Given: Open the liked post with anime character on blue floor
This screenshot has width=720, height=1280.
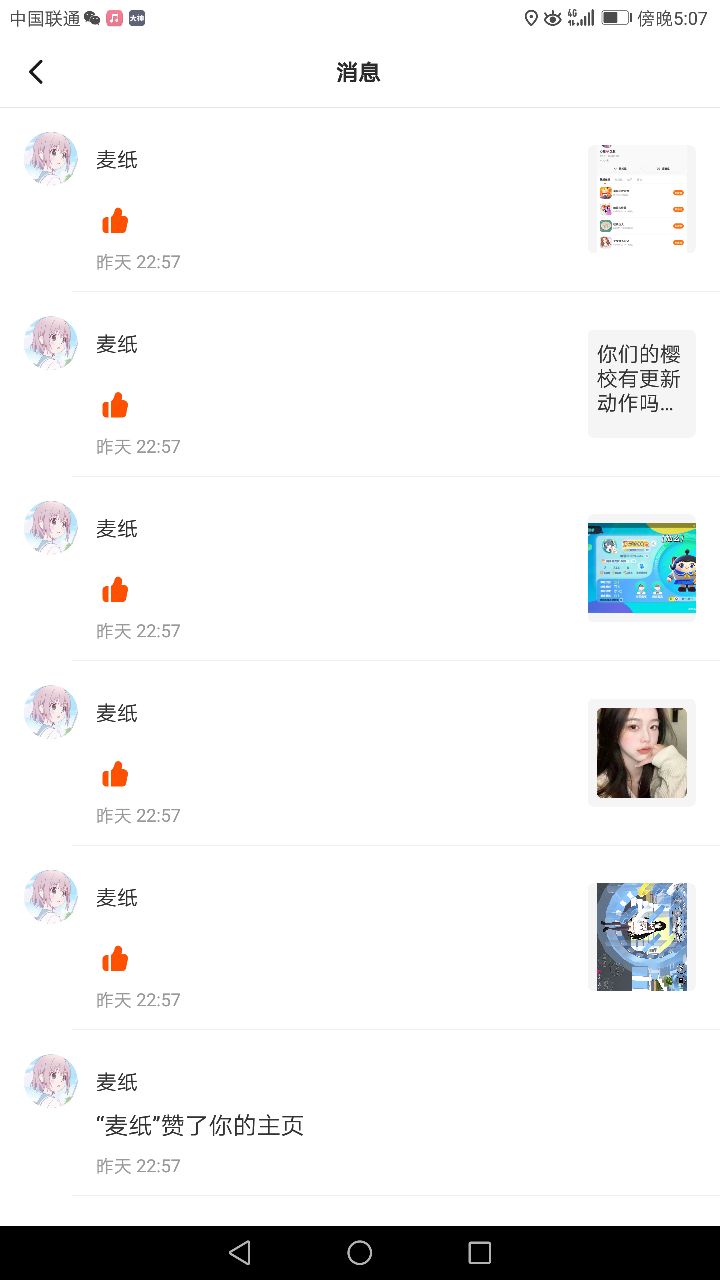Looking at the screenshot, I should [x=641, y=937].
